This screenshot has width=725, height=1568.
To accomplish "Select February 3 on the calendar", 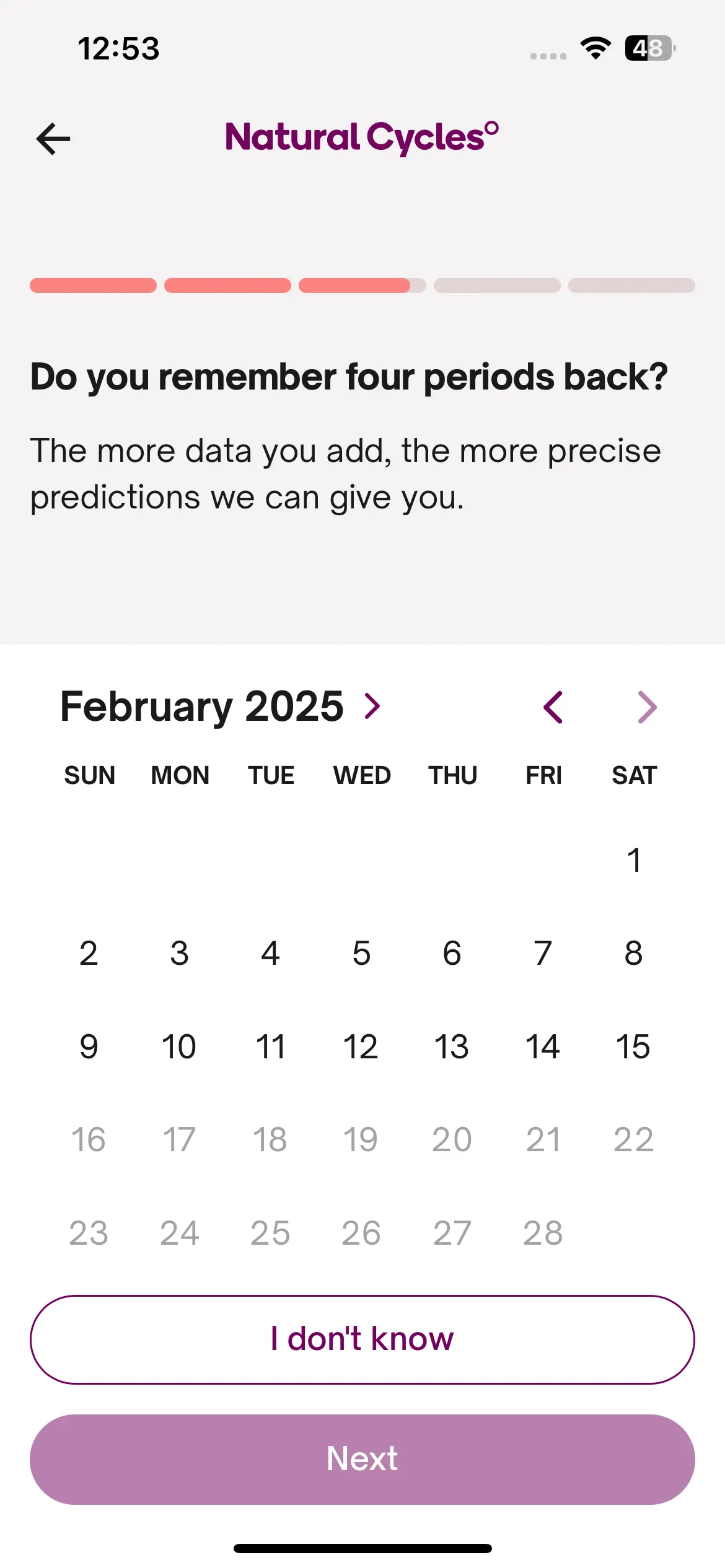I will click(x=179, y=953).
